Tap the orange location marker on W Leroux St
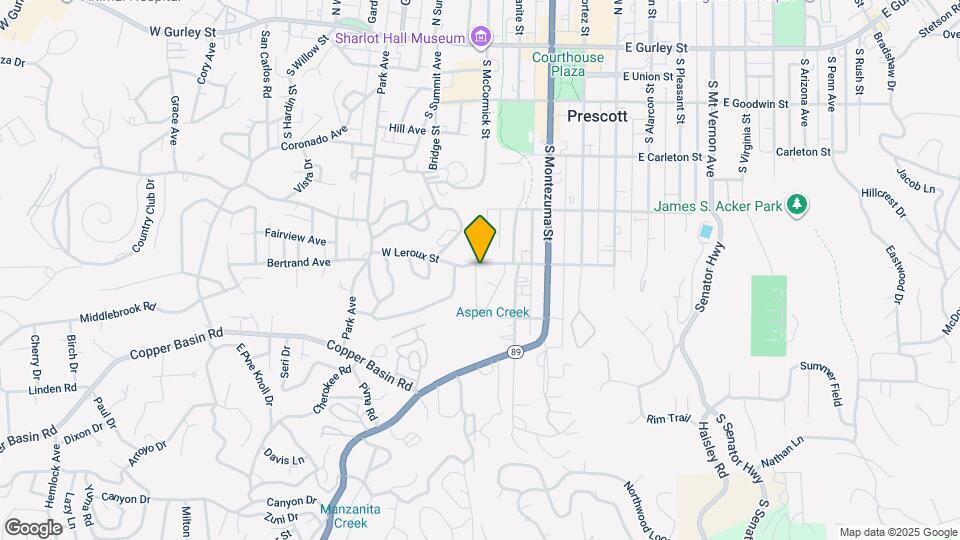Image resolution: width=960 pixels, height=540 pixels. pos(481,238)
